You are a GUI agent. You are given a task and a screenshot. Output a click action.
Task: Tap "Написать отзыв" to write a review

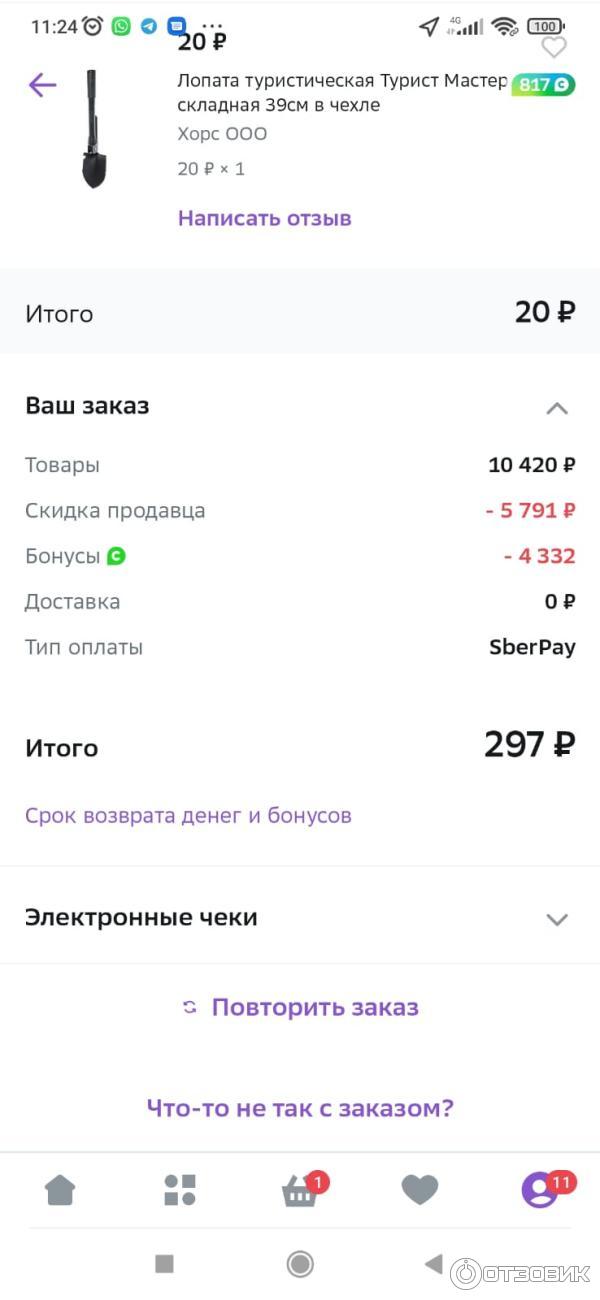(x=264, y=218)
